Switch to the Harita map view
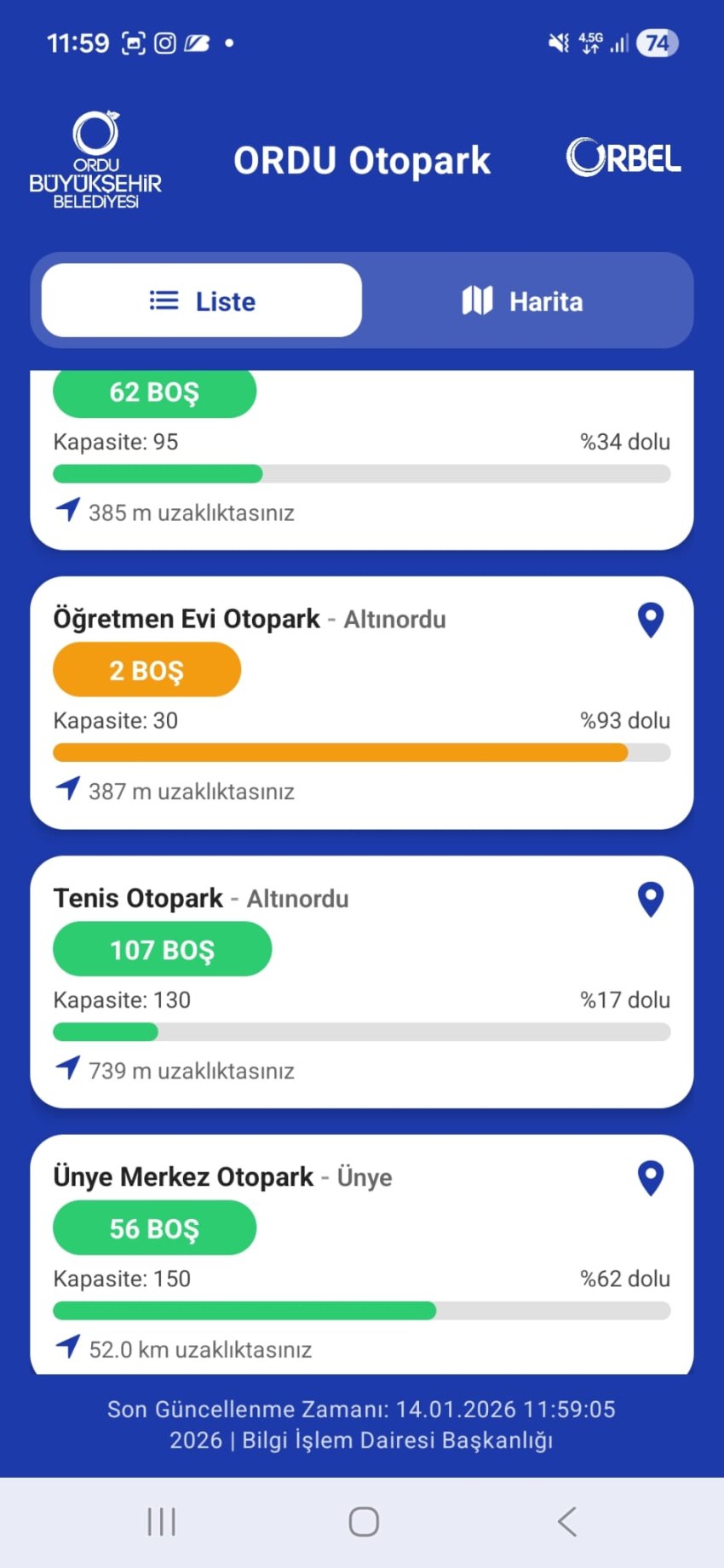 pos(522,300)
